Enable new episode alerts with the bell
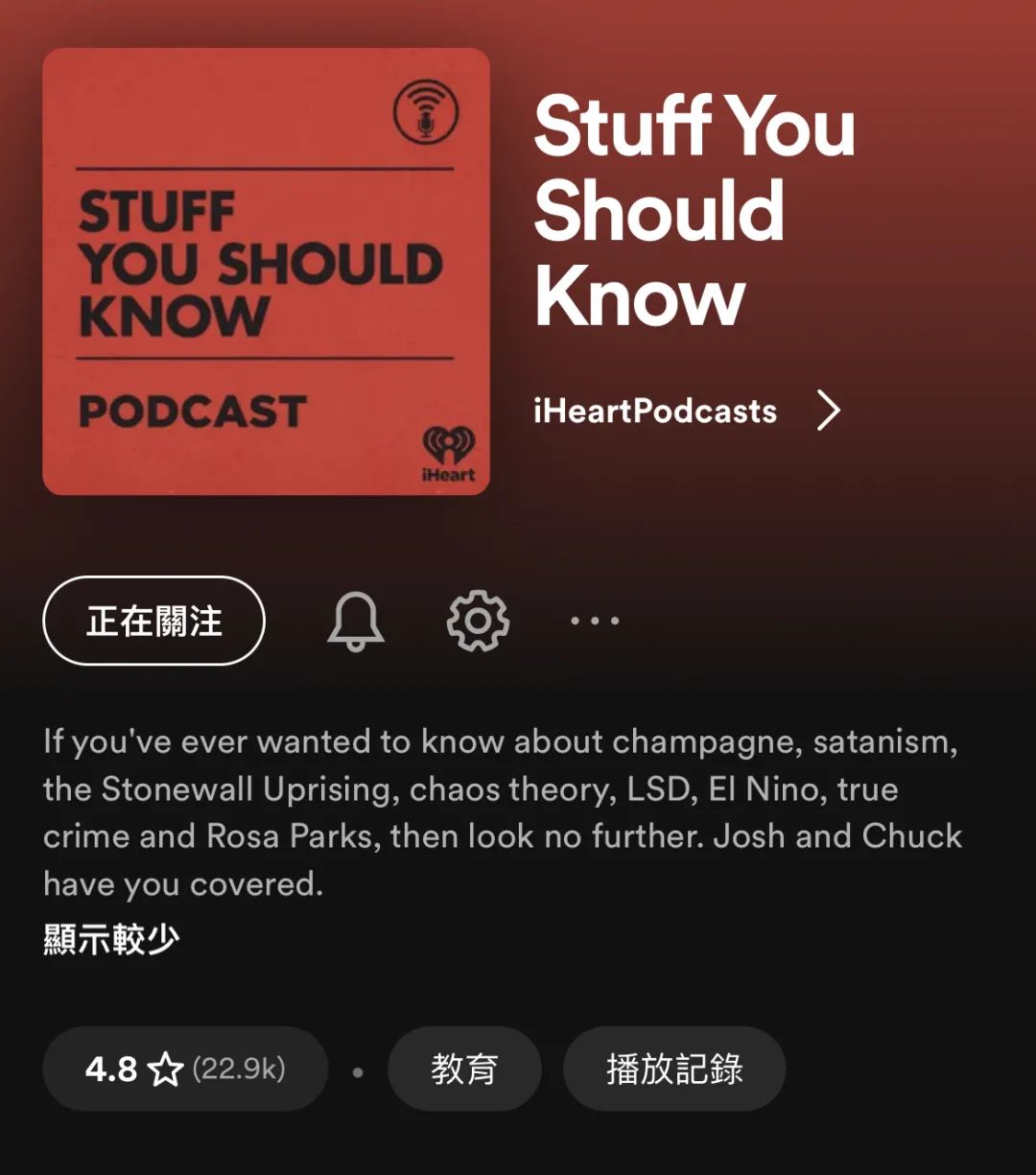 (356, 621)
